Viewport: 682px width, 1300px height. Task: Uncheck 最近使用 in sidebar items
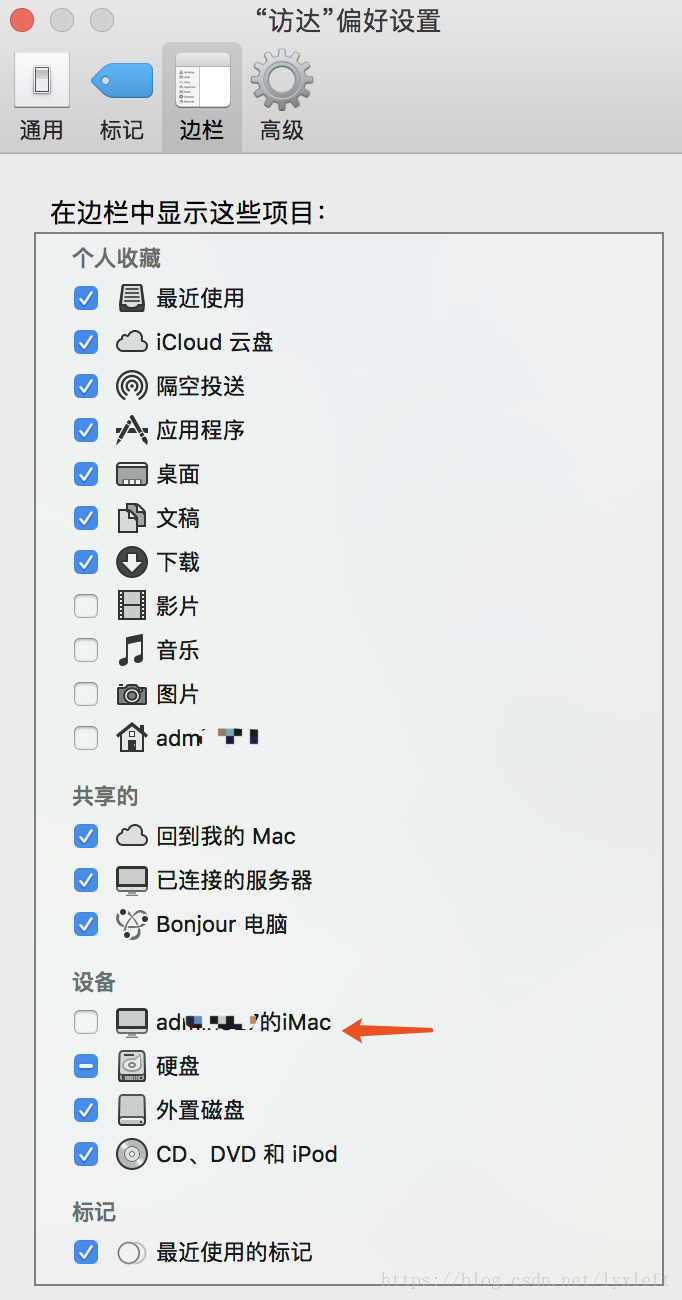point(86,298)
